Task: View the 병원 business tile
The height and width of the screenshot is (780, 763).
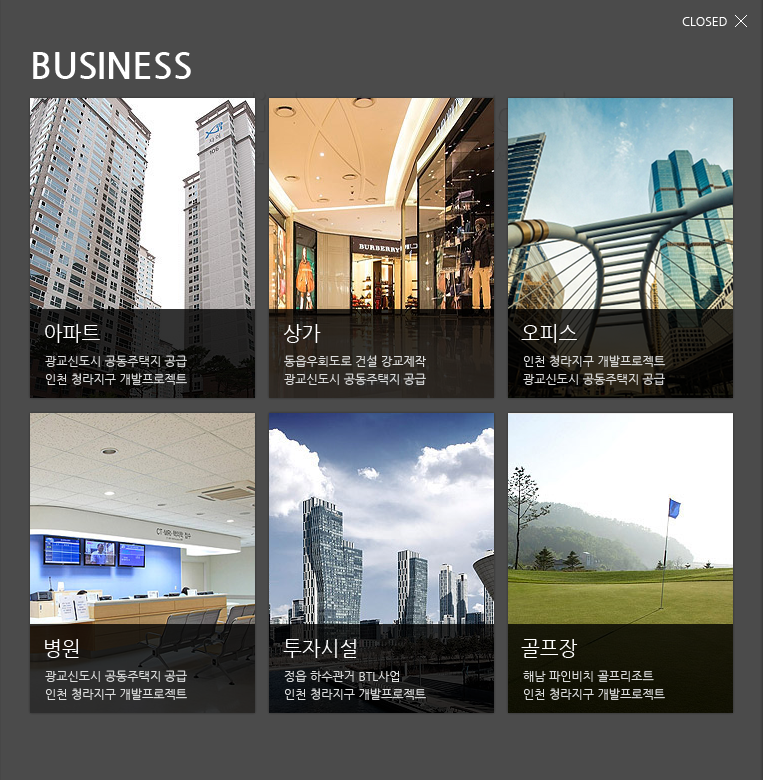Action: coord(142,562)
